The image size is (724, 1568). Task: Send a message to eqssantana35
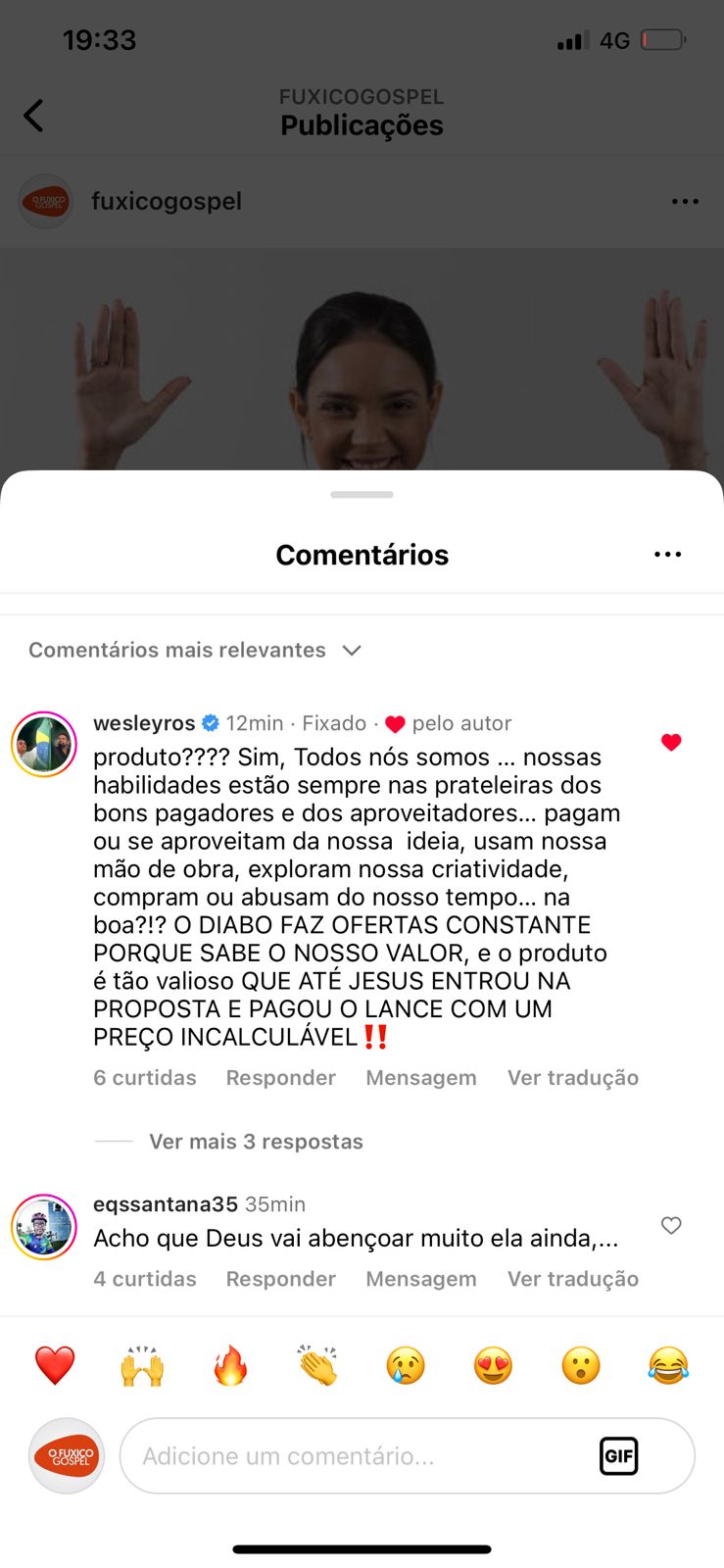(421, 1279)
